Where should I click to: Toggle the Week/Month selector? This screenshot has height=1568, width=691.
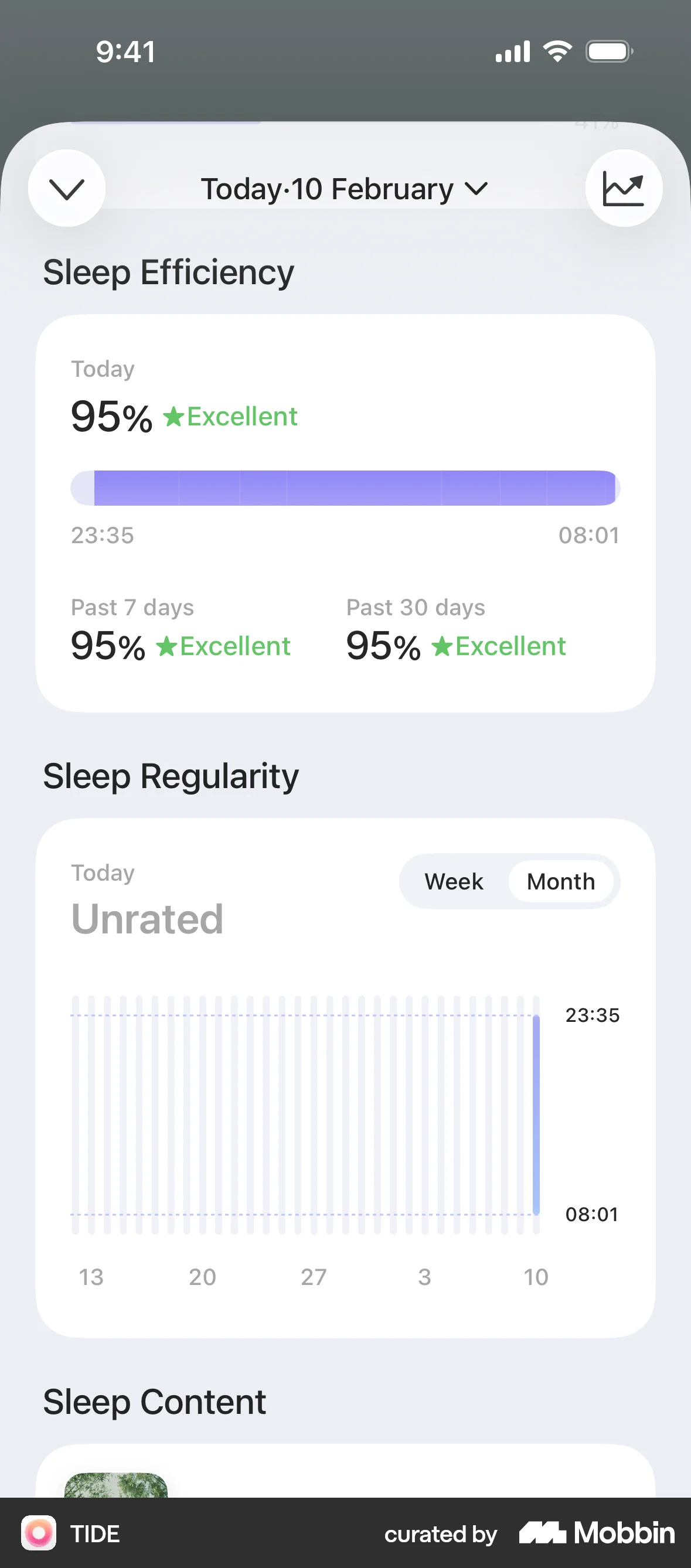509,881
